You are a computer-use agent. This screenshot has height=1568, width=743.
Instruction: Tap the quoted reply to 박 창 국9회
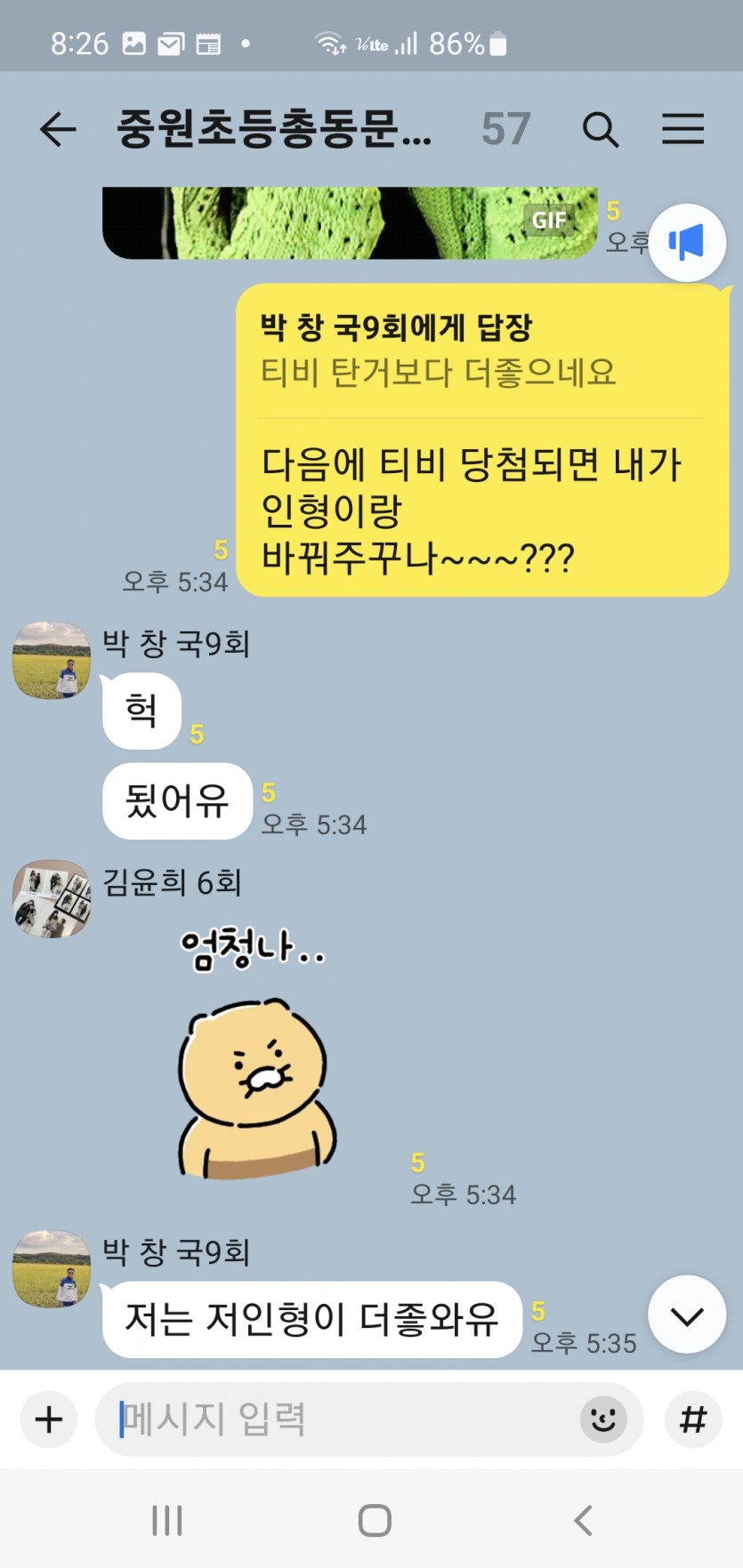tap(481, 350)
